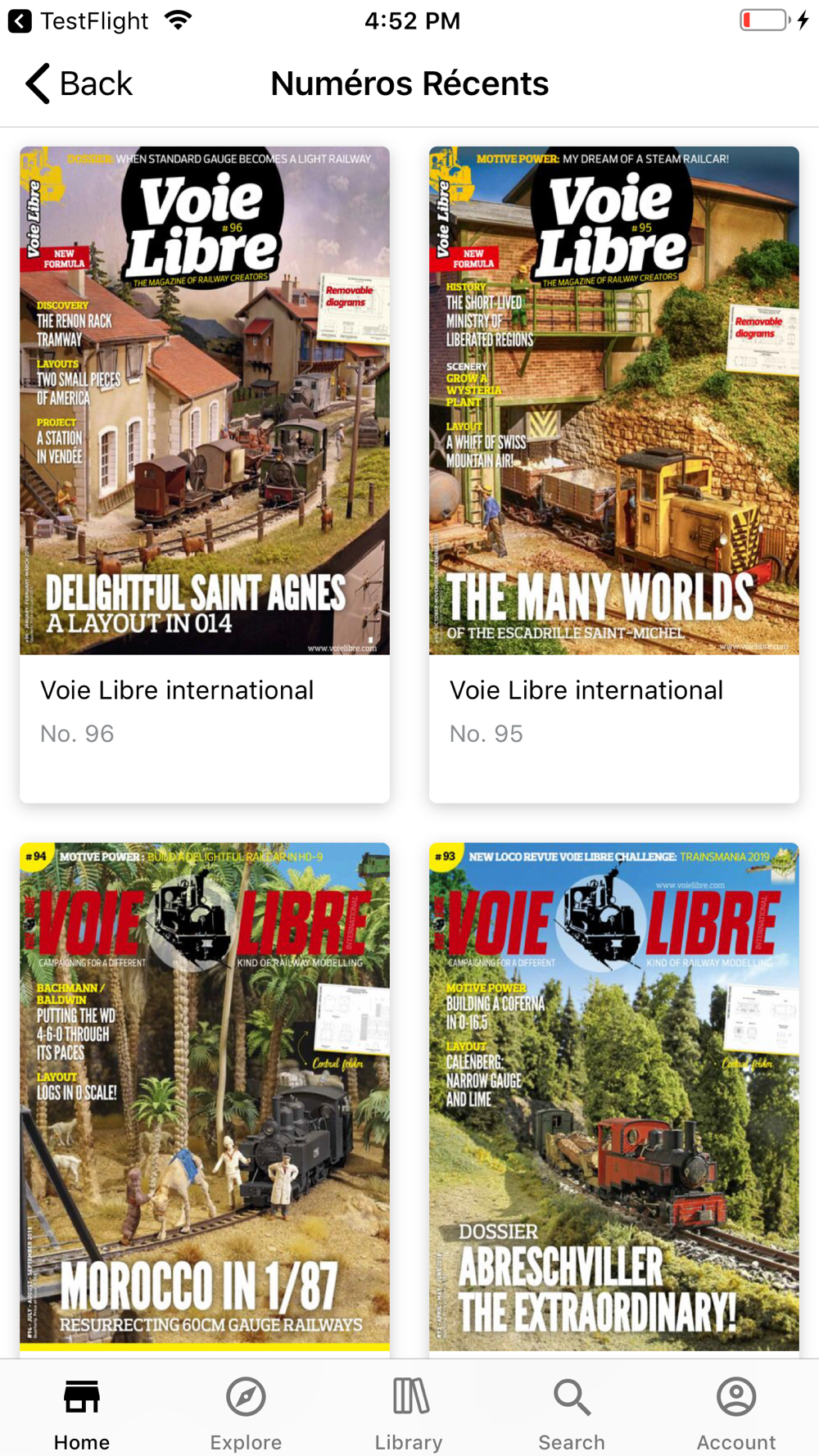Return to TestFlight from status bar
The image size is (819, 1456).
point(78,20)
